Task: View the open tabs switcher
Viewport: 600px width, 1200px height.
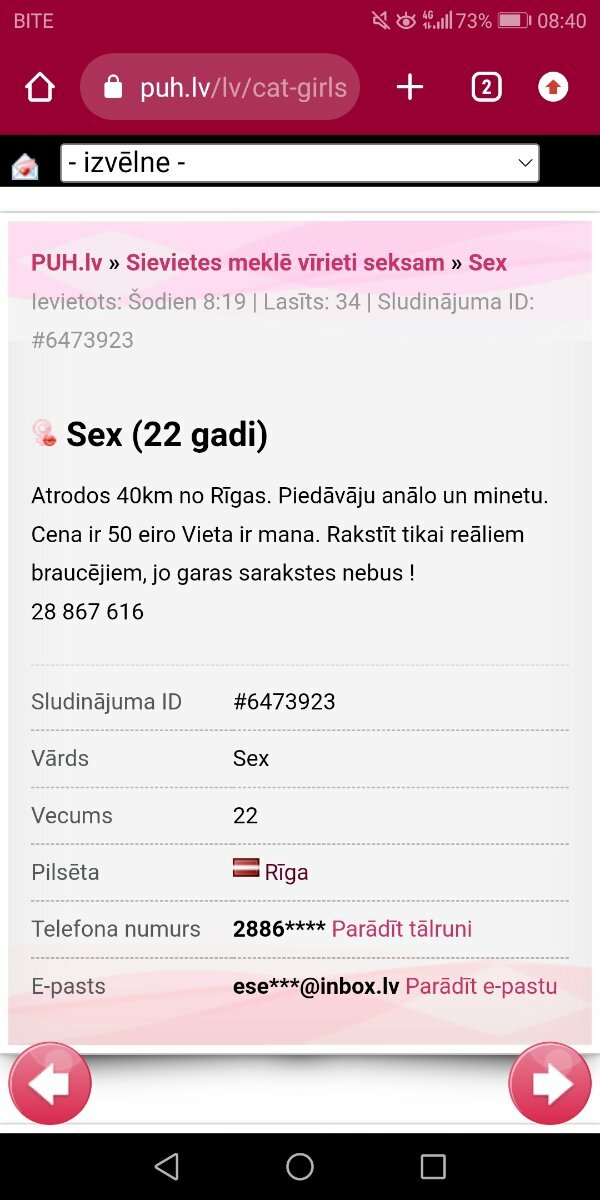Action: coord(485,88)
